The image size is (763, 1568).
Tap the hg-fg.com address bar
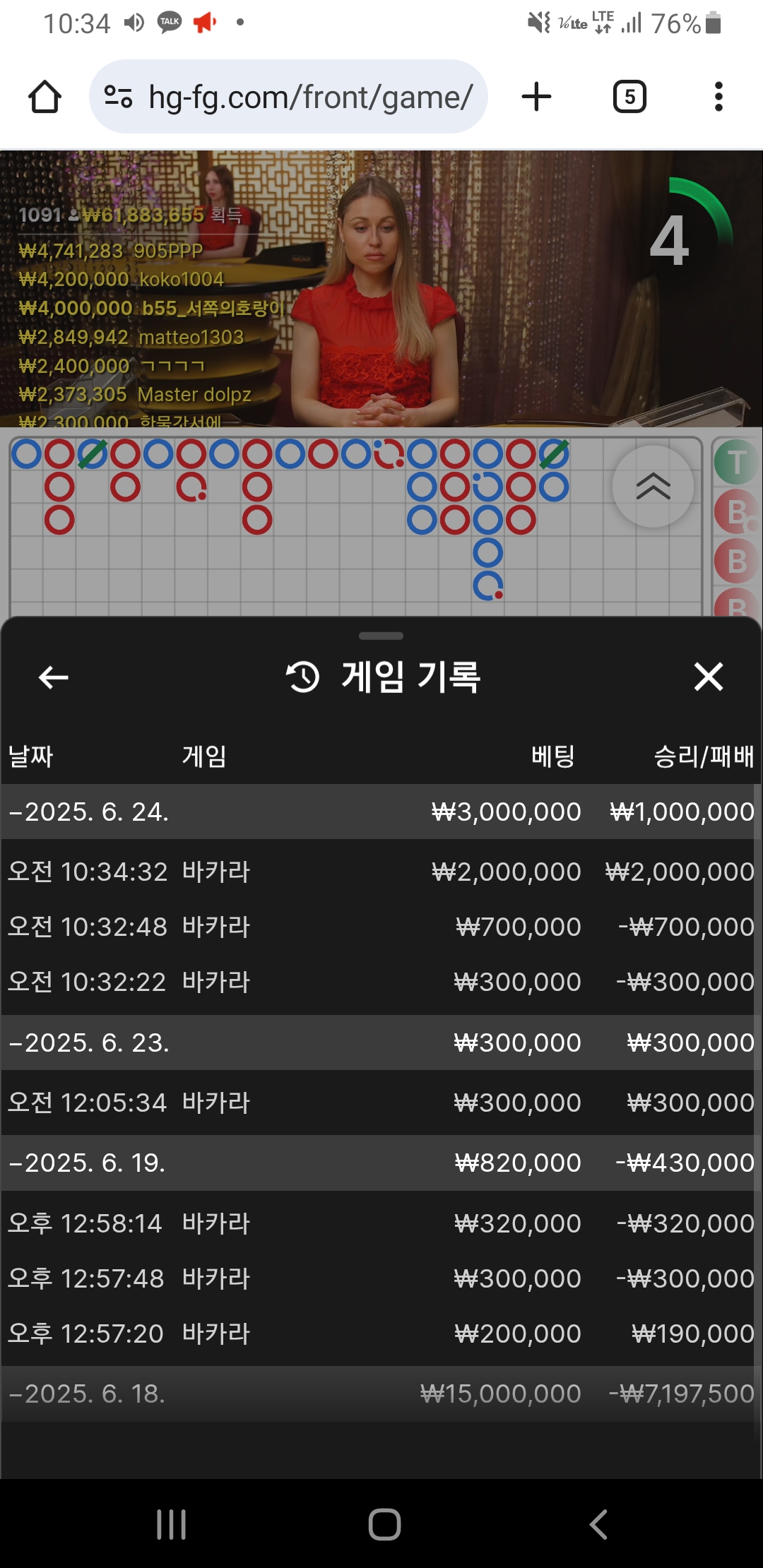(x=288, y=97)
